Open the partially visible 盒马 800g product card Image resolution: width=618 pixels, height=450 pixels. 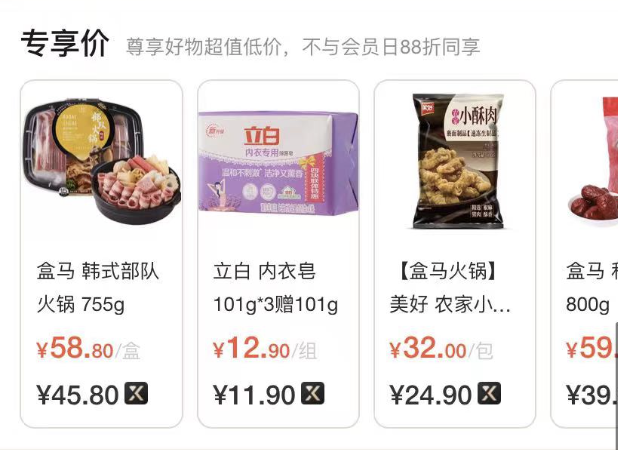[590, 254]
